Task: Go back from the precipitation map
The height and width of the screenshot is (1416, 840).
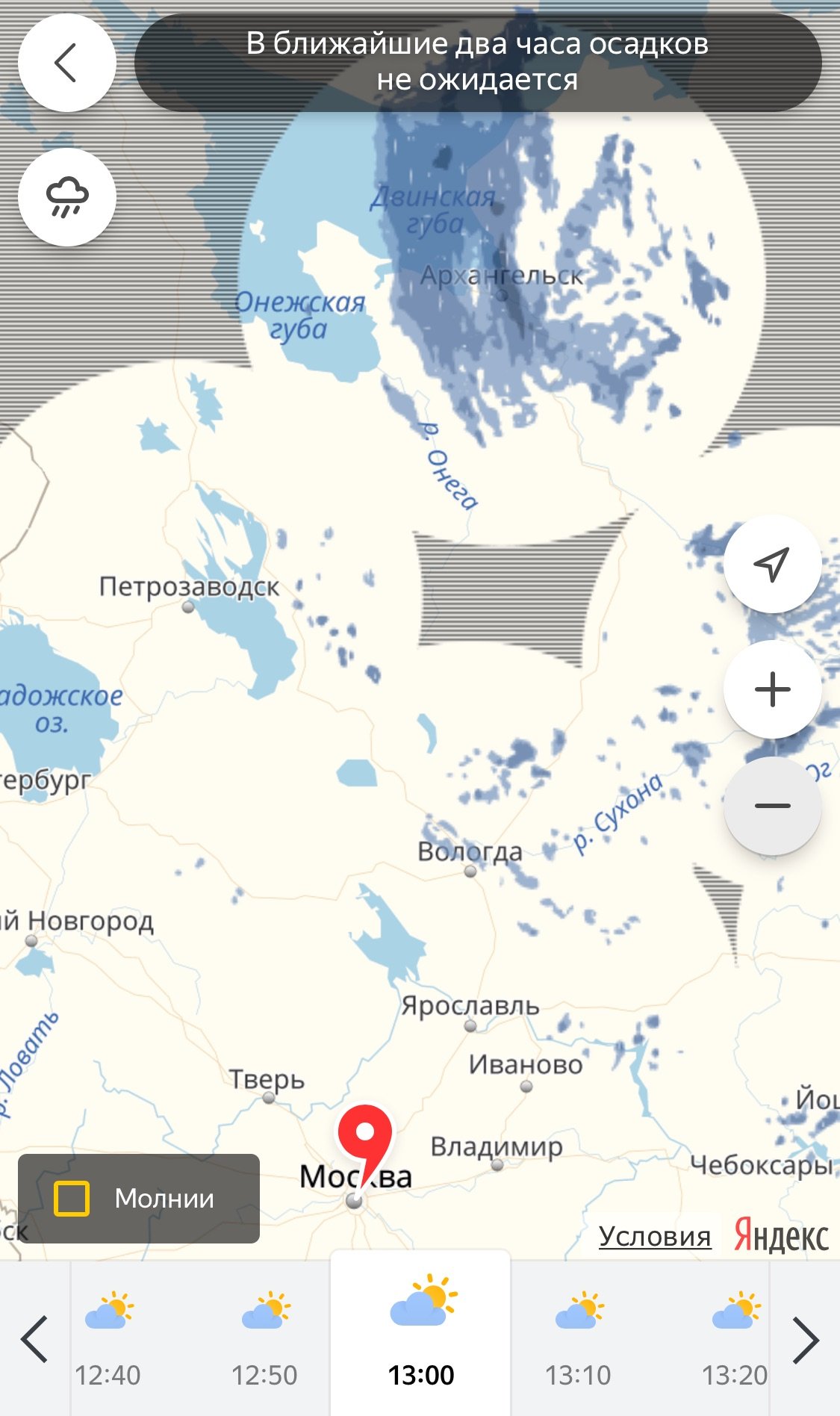Action: pyautogui.click(x=66, y=63)
